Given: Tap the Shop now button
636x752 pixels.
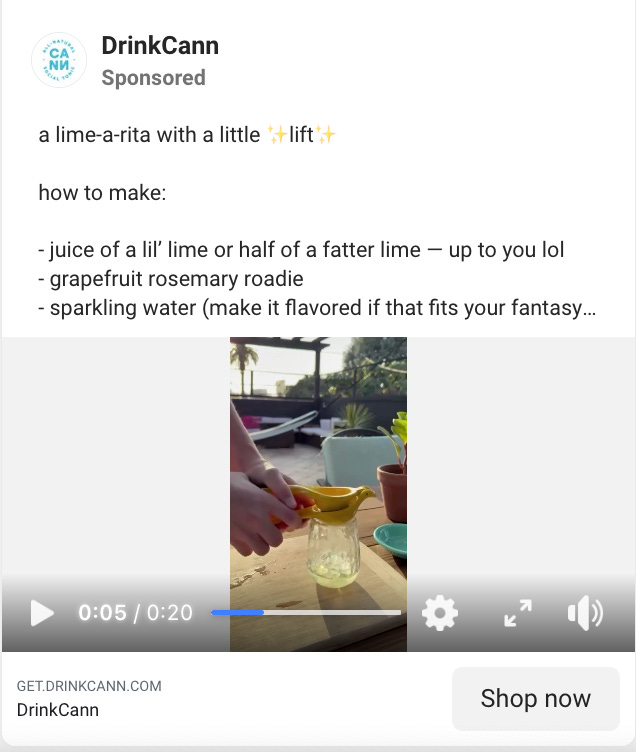Looking at the screenshot, I should (535, 698).
